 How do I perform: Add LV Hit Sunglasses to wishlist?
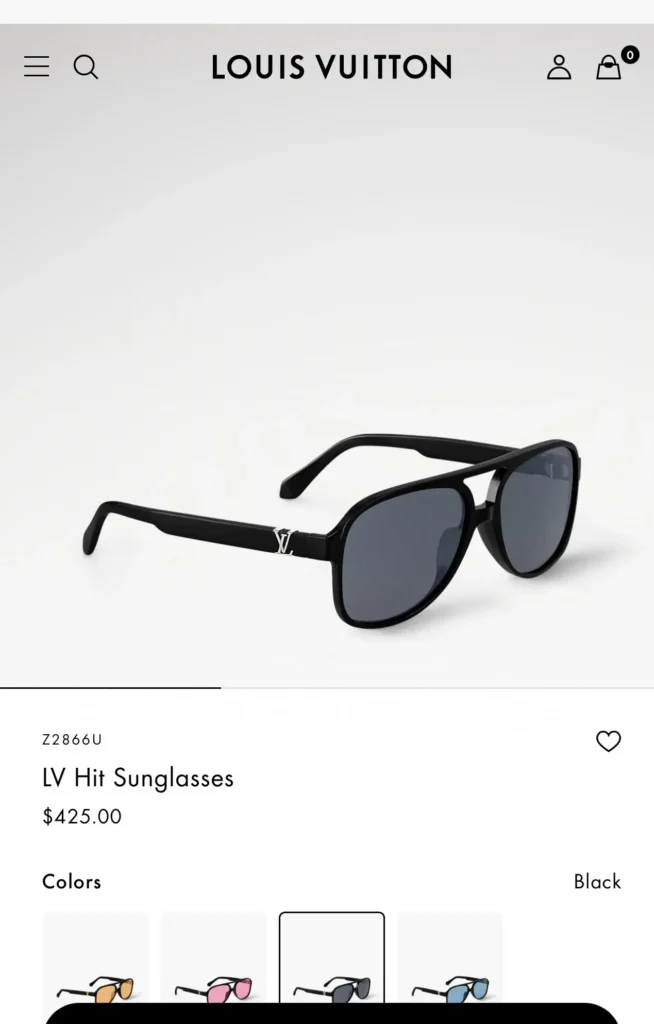click(608, 741)
